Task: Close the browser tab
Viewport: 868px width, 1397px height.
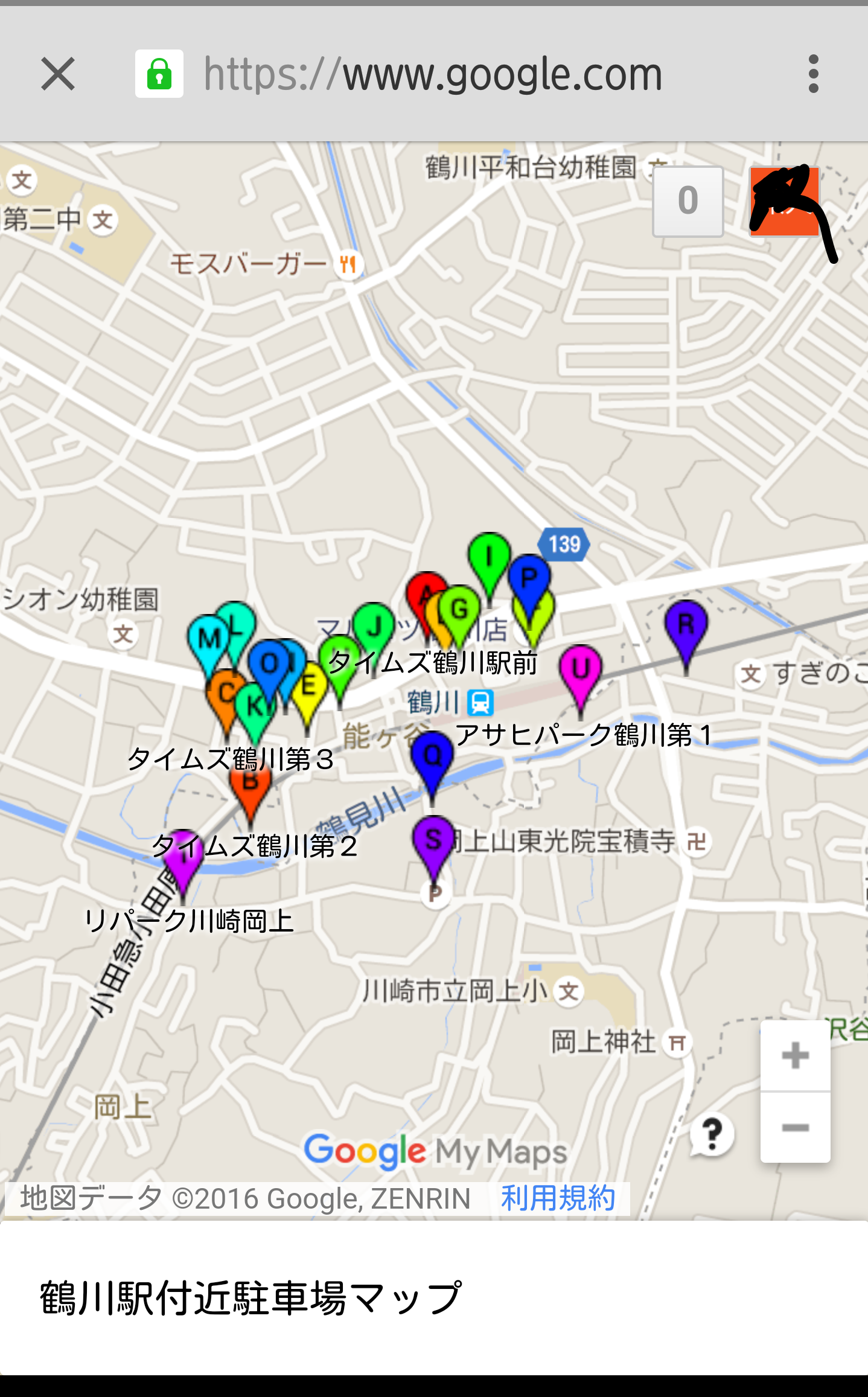Action: [58, 74]
